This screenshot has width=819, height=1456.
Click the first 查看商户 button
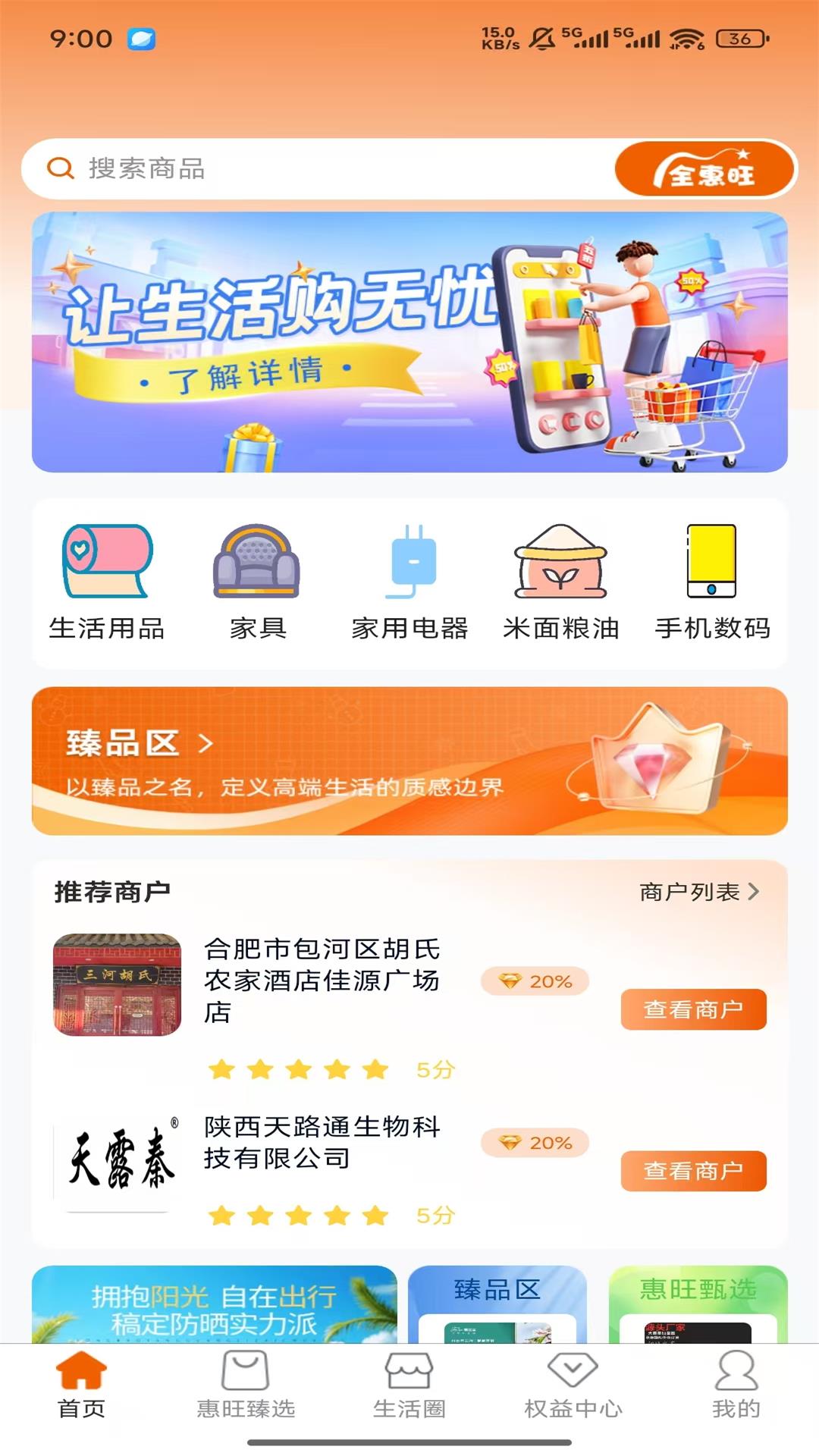pos(695,1009)
